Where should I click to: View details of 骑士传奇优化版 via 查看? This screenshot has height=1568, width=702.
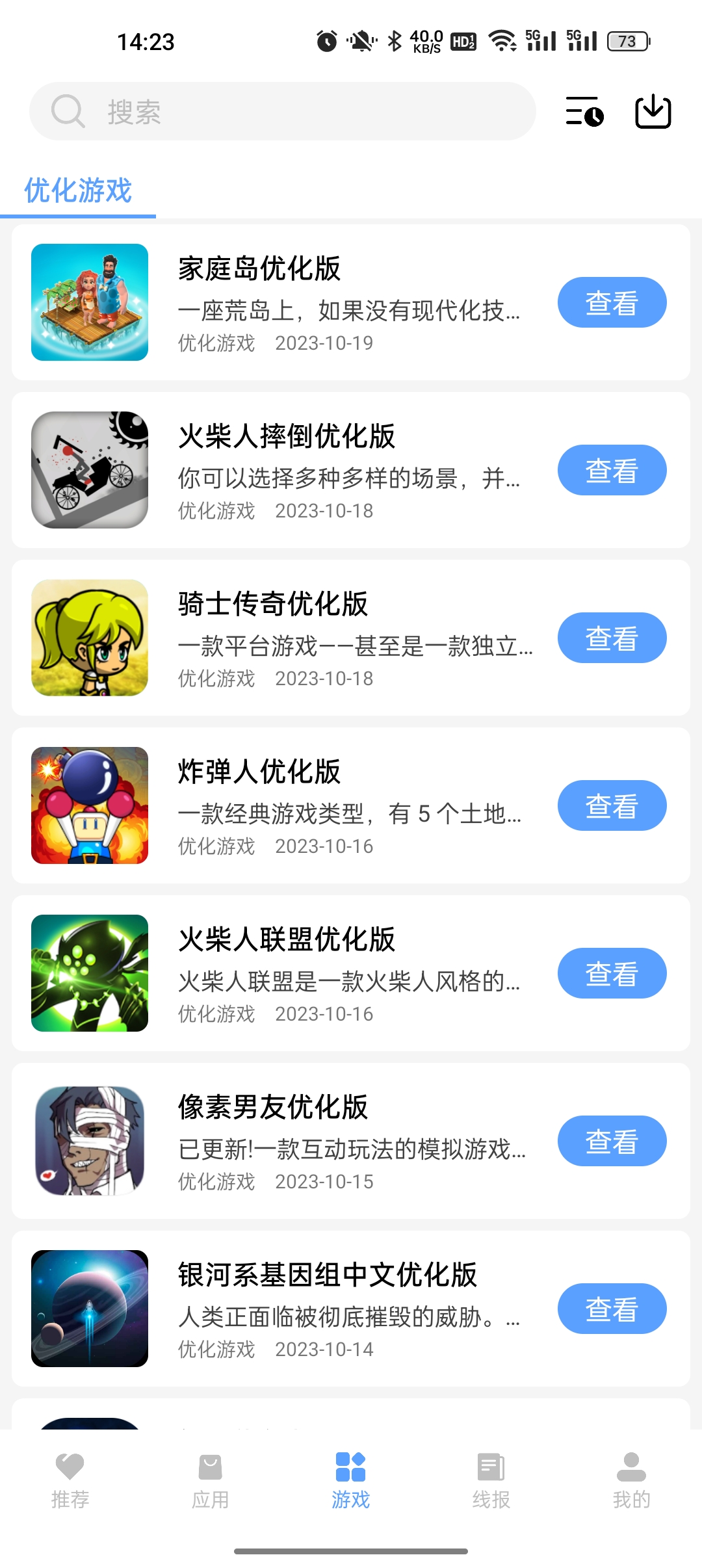coord(611,637)
